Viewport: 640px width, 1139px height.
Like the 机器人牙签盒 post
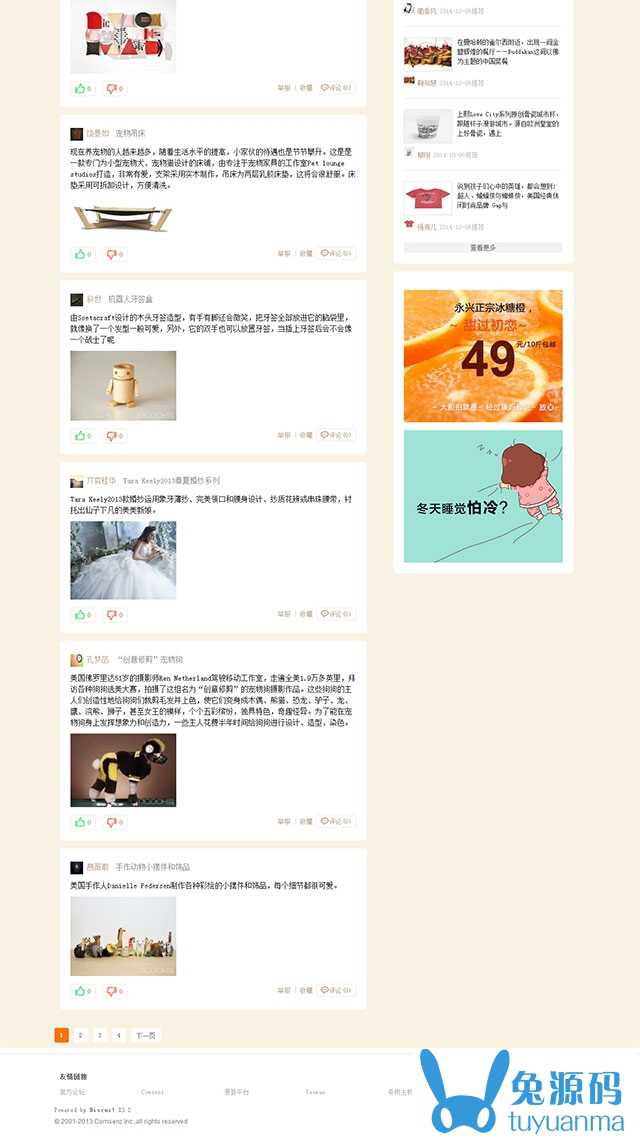click(x=83, y=435)
